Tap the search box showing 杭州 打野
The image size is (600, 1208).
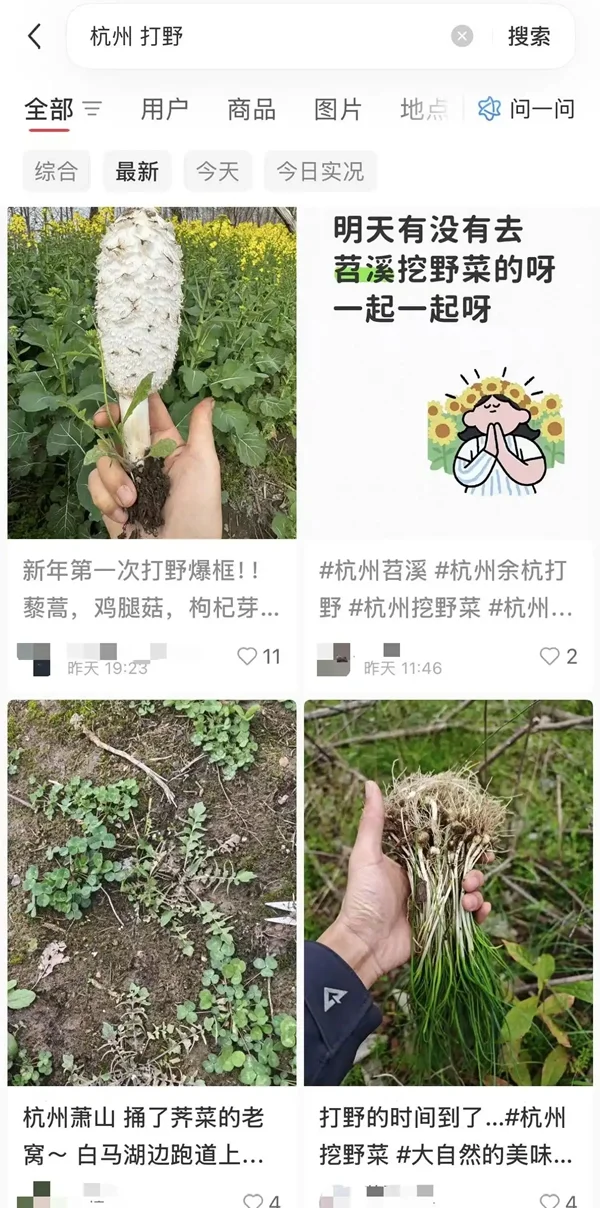pyautogui.click(x=260, y=37)
